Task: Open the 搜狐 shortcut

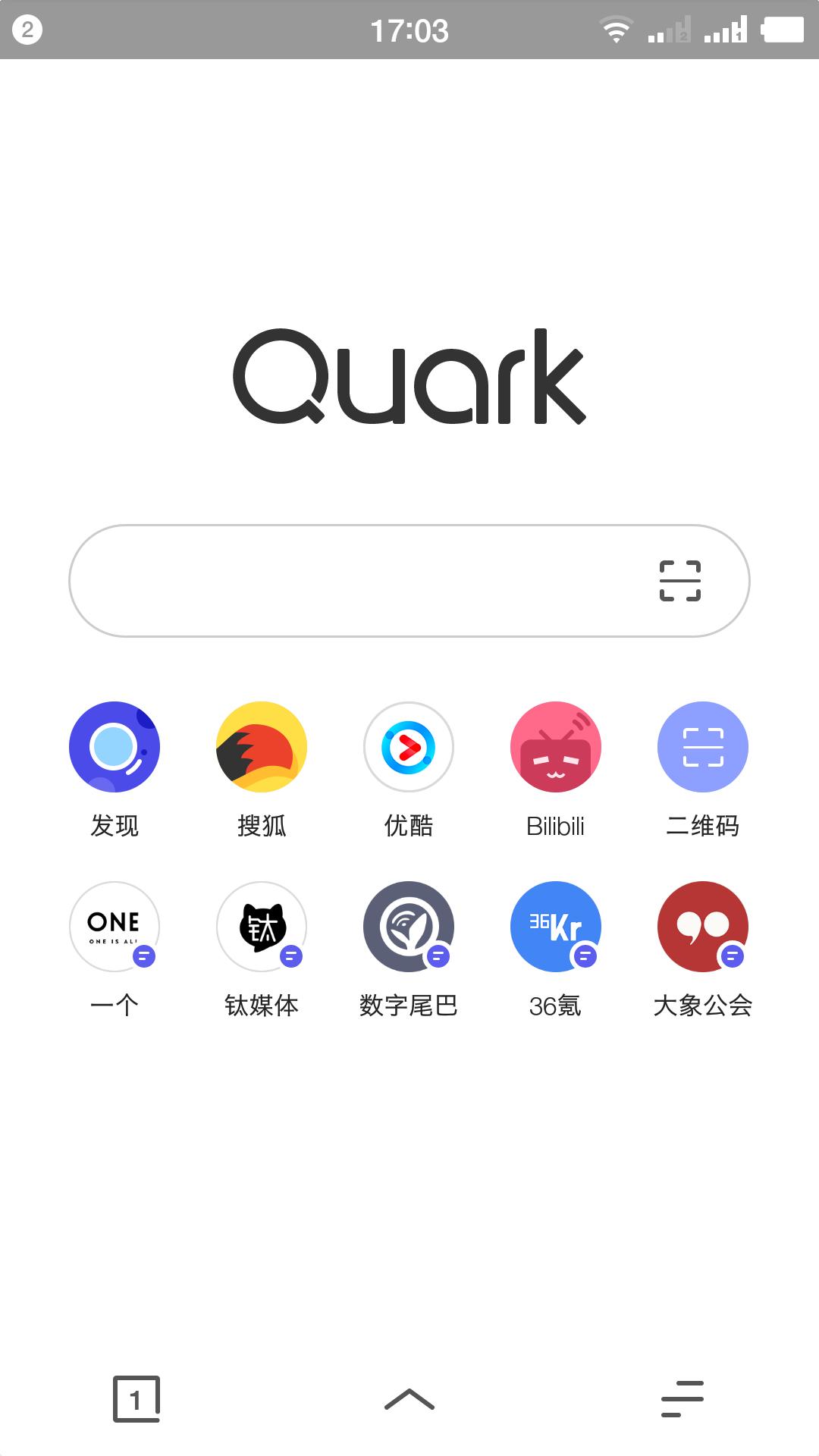Action: point(262,747)
